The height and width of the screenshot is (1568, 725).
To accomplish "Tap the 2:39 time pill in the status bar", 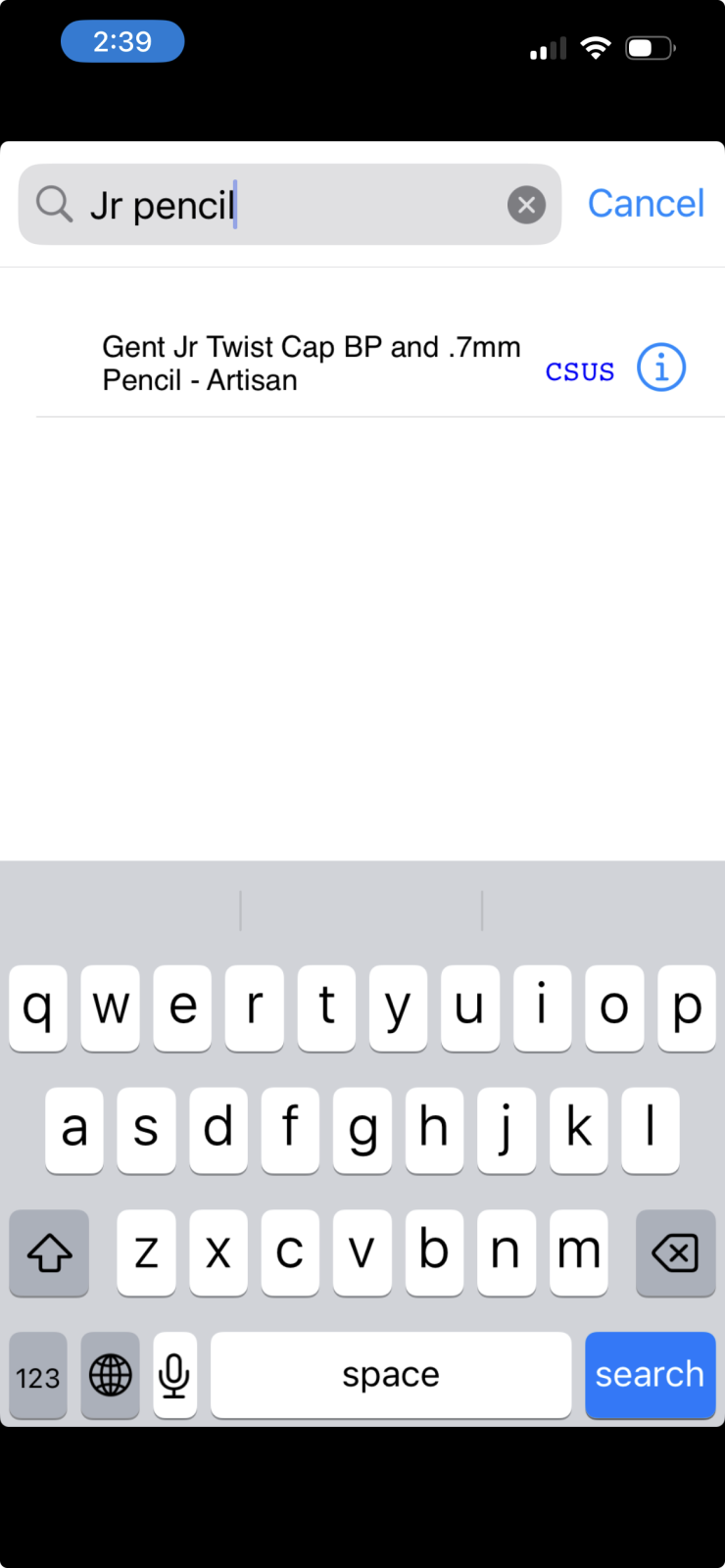I will [x=122, y=41].
